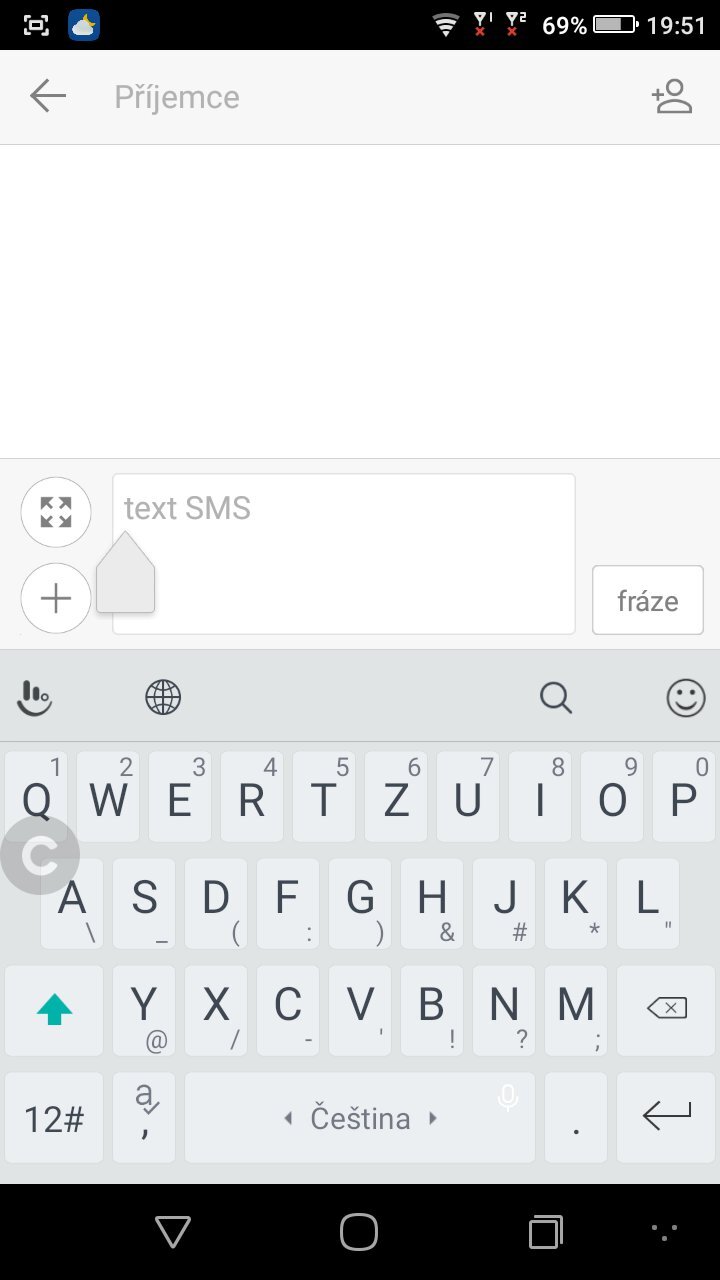Tap the floating C circle icon
This screenshot has width=720, height=1280.
[x=40, y=855]
